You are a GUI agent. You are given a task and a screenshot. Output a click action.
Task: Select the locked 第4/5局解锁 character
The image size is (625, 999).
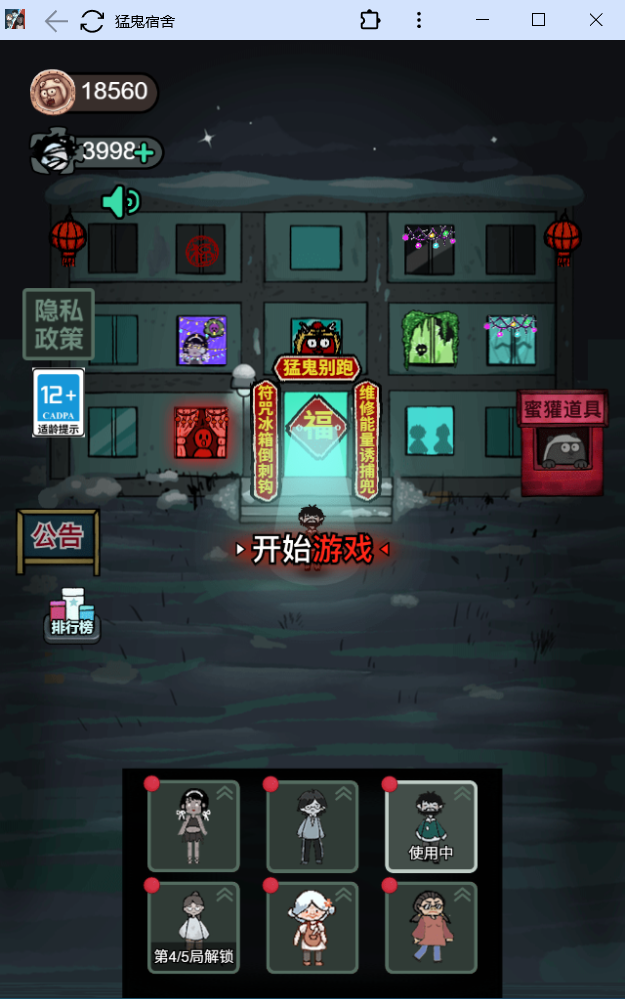point(193,926)
